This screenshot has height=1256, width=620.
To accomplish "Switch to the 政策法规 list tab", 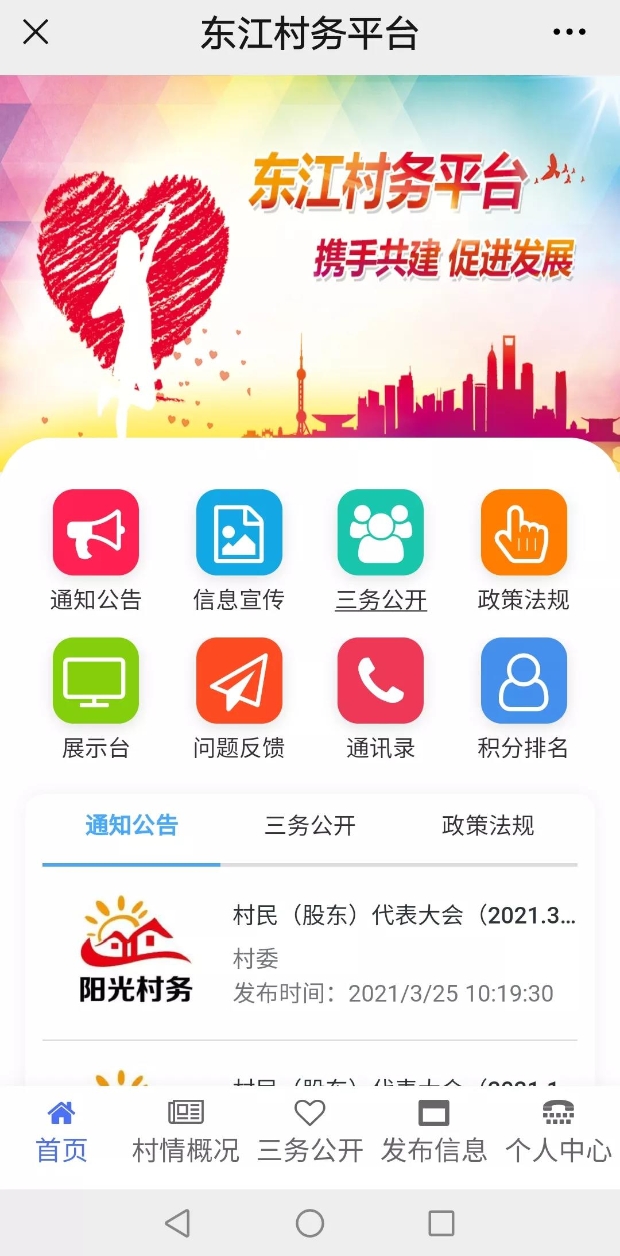I will click(x=488, y=826).
